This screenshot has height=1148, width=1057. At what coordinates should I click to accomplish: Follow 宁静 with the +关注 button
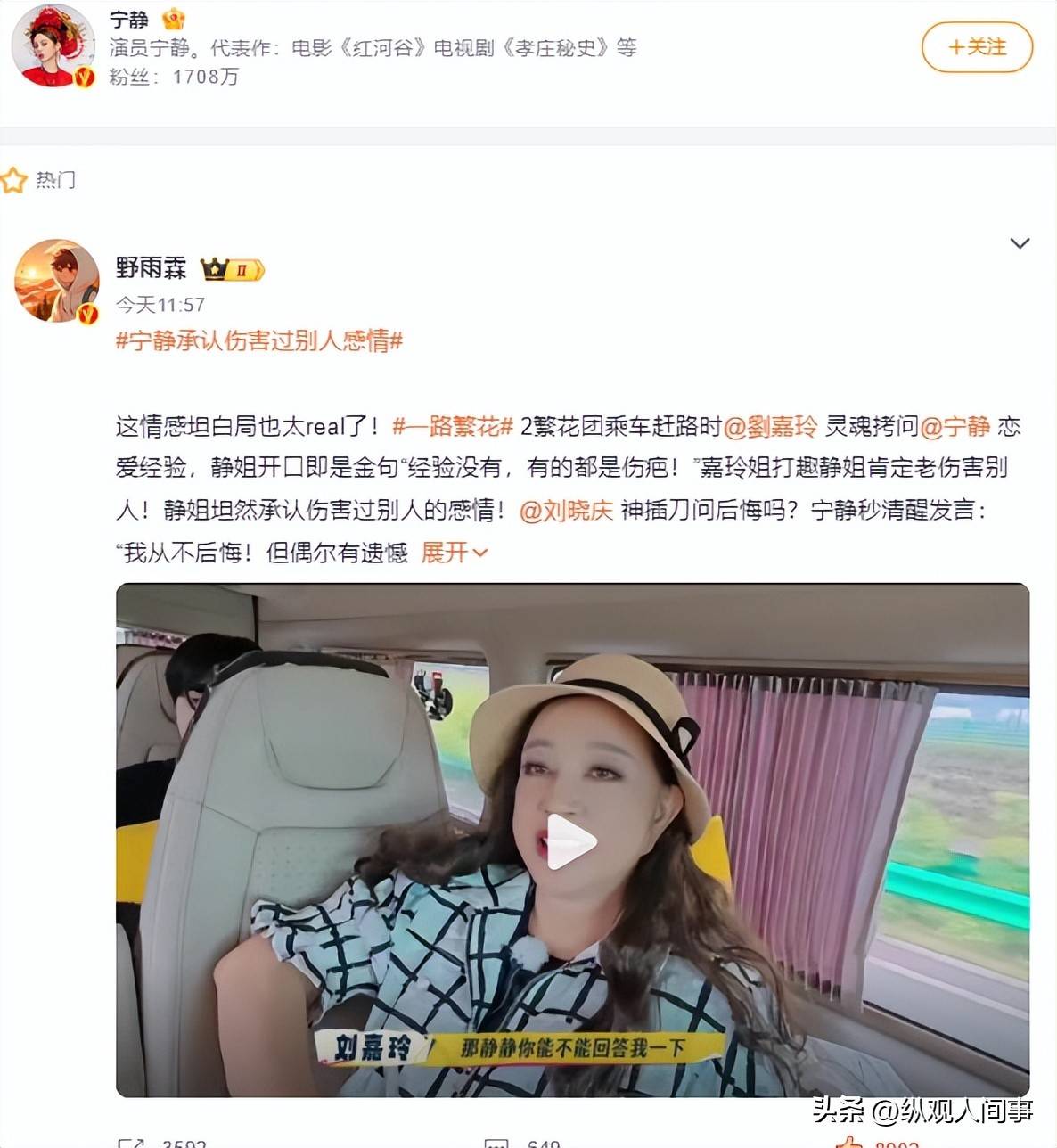977,47
